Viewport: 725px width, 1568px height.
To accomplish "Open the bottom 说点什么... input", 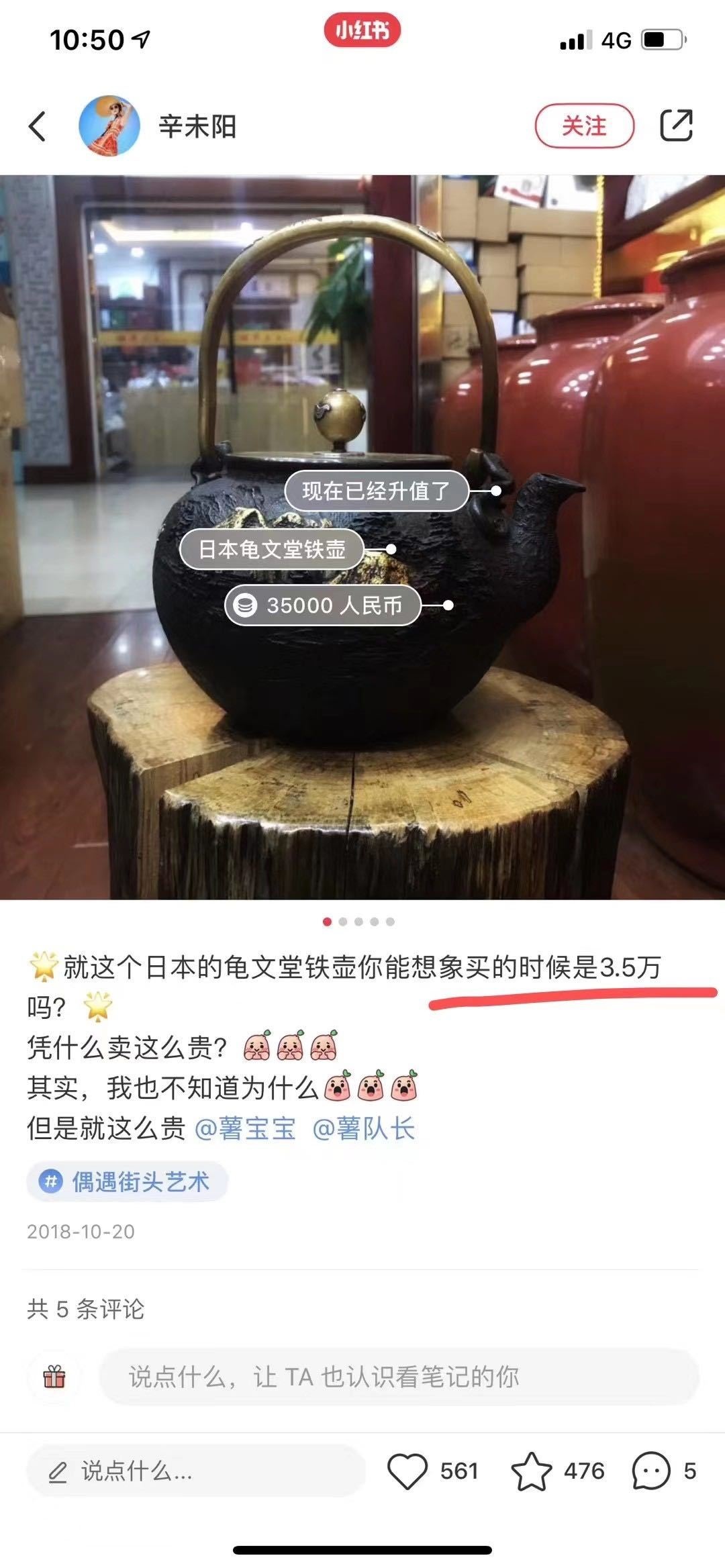I will pos(195,1471).
